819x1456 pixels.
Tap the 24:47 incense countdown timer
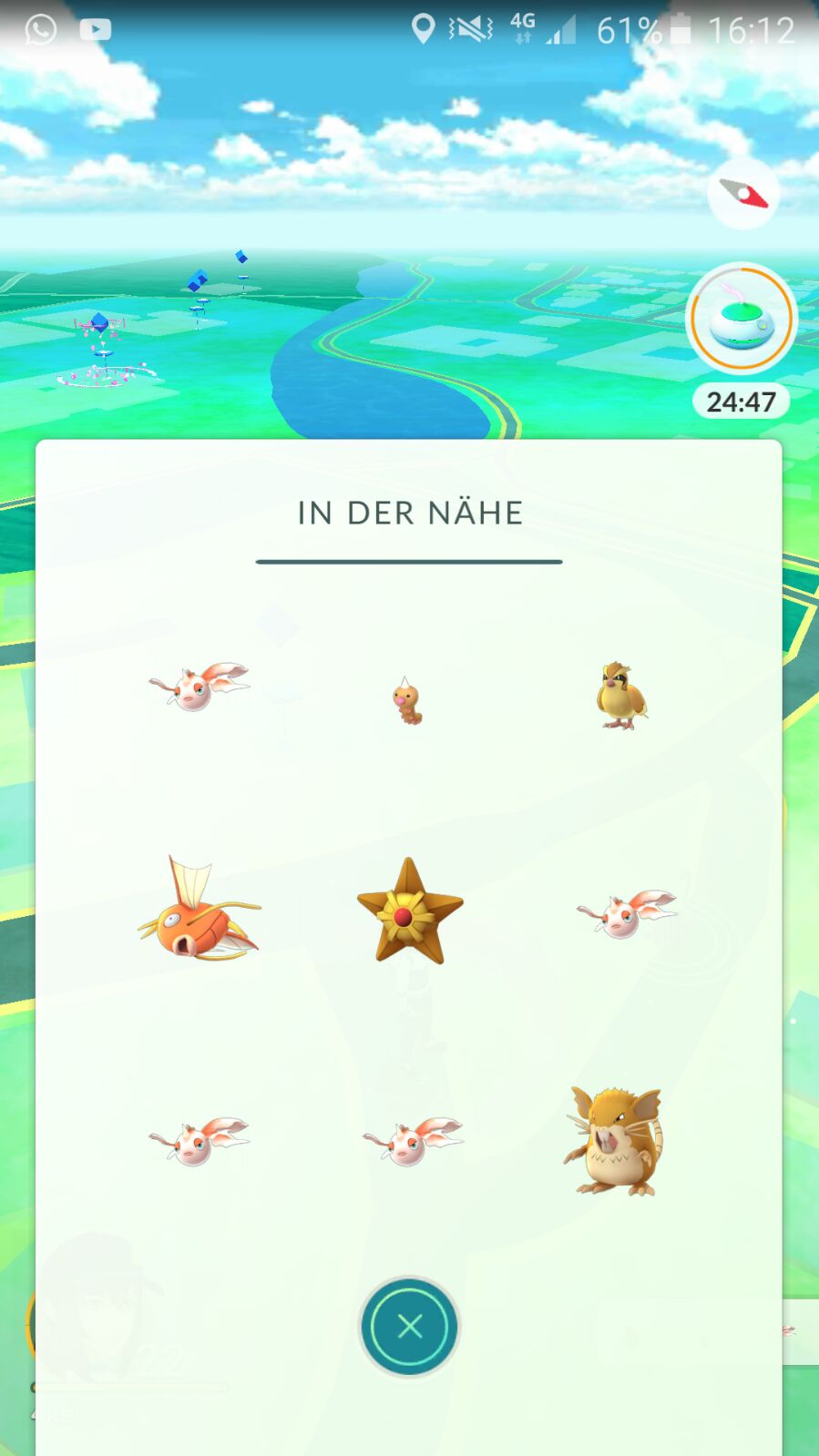point(740,401)
